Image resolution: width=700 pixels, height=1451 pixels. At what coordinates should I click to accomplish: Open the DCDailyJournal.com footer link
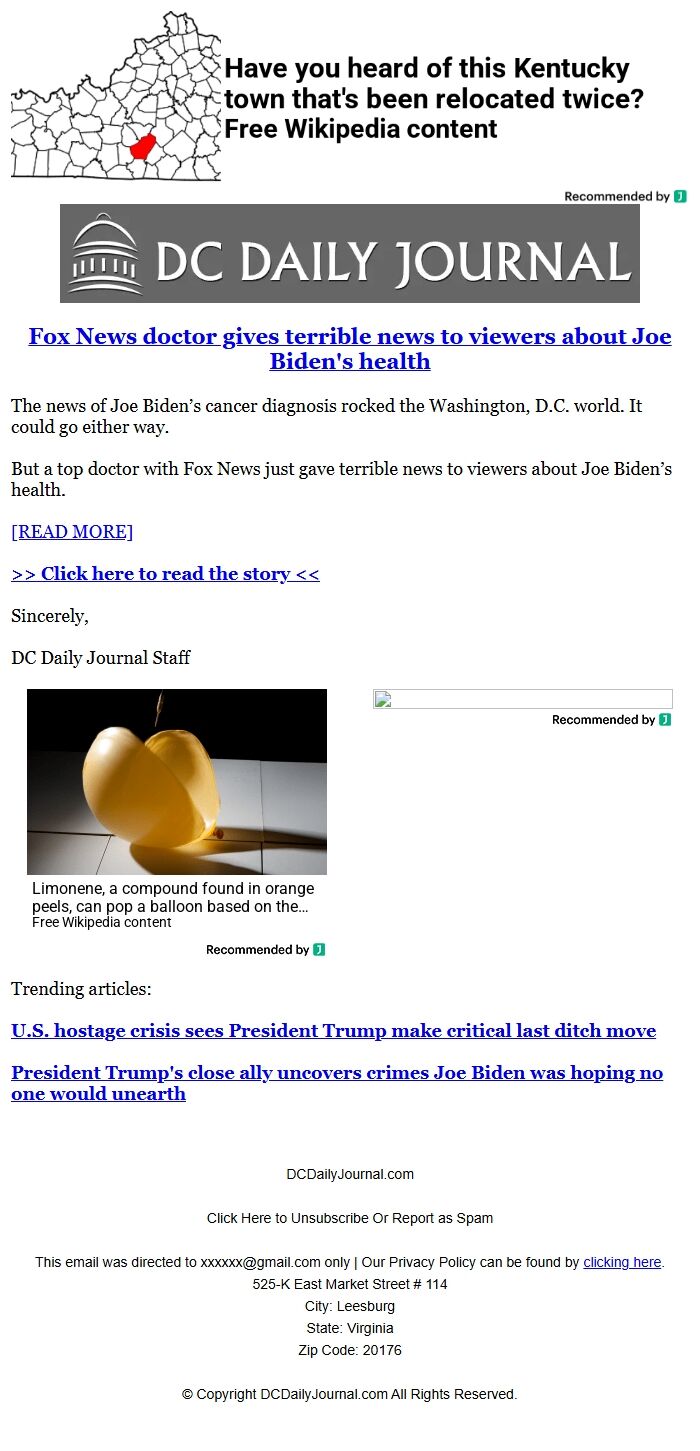coord(350,1174)
